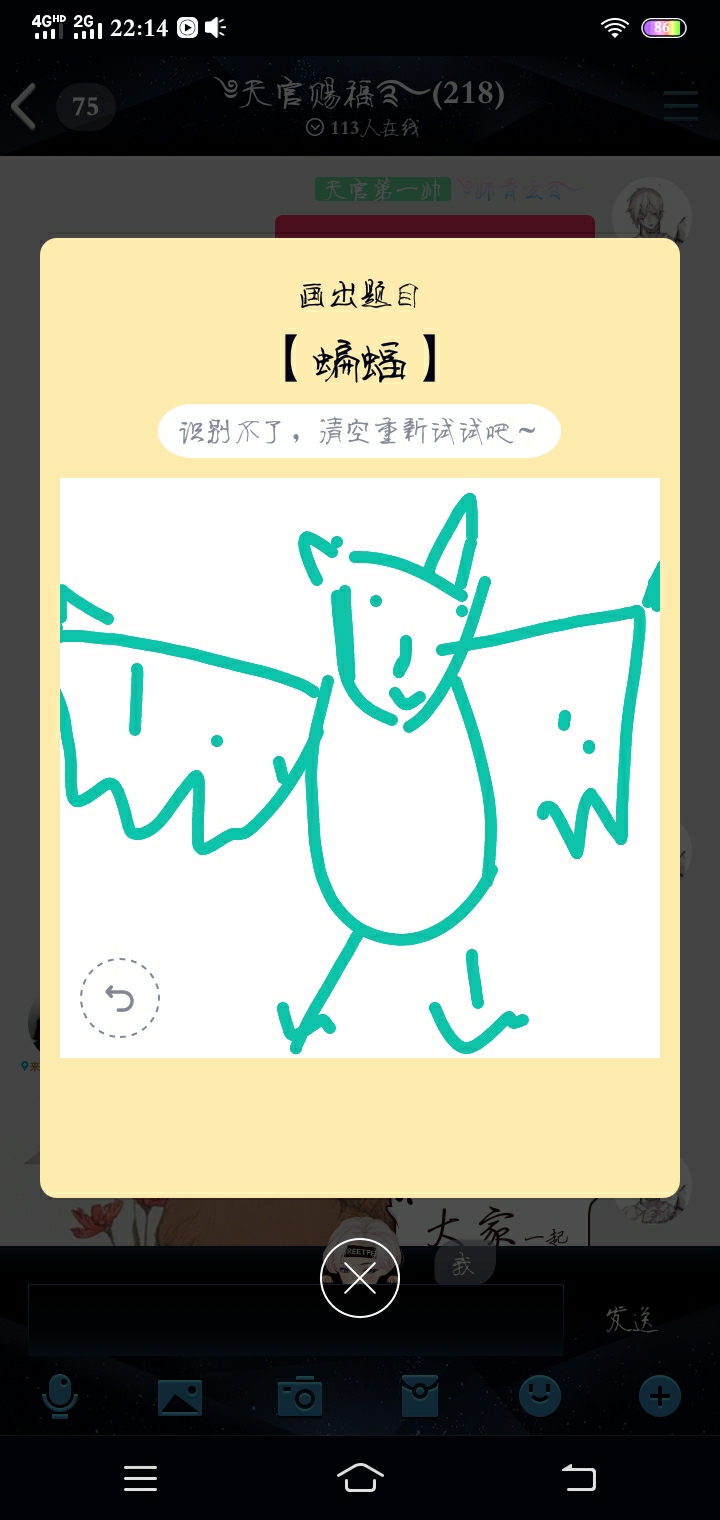
Task: Go to the system home screen
Action: (360, 1477)
